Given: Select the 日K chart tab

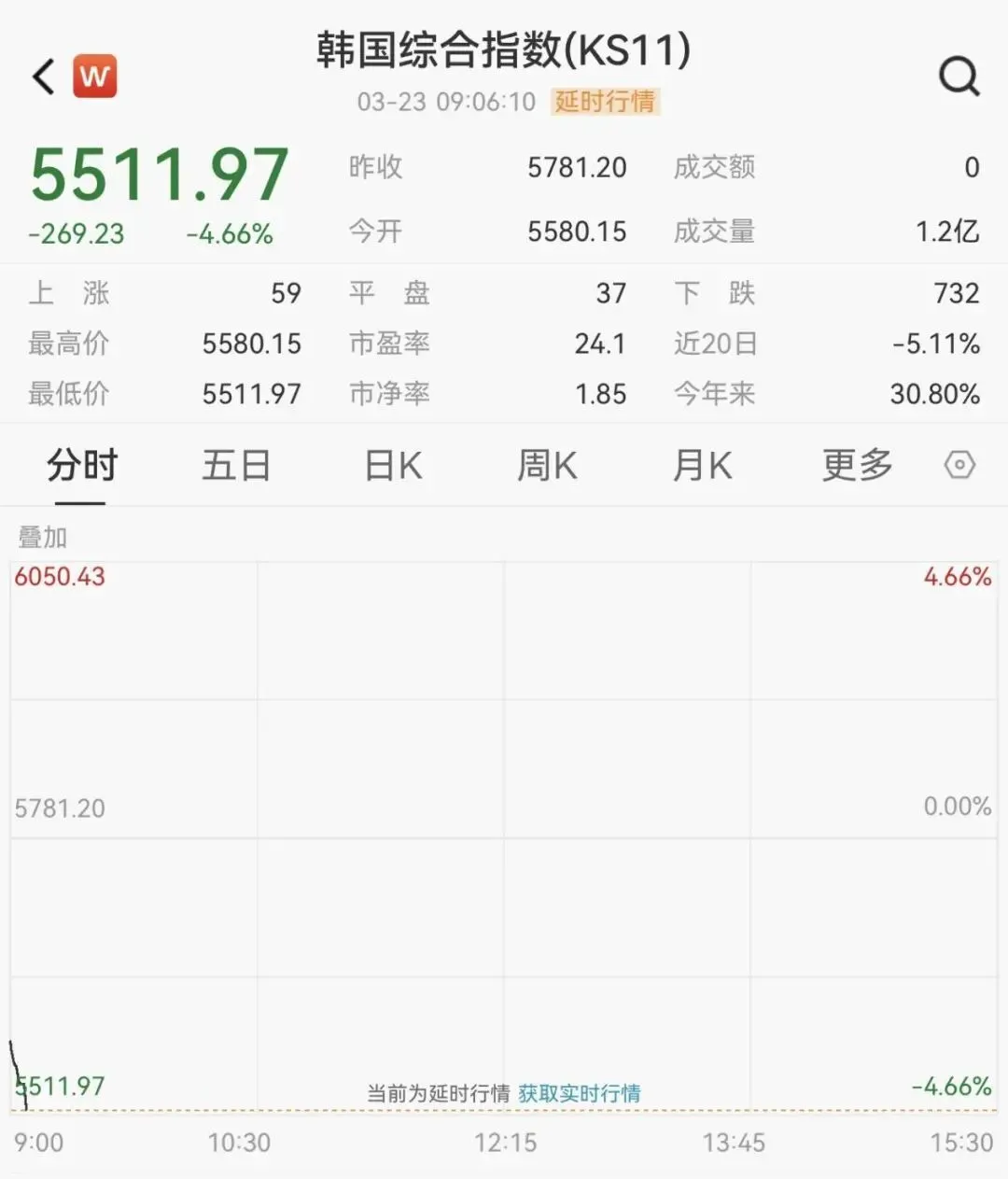Looking at the screenshot, I should point(393,465).
